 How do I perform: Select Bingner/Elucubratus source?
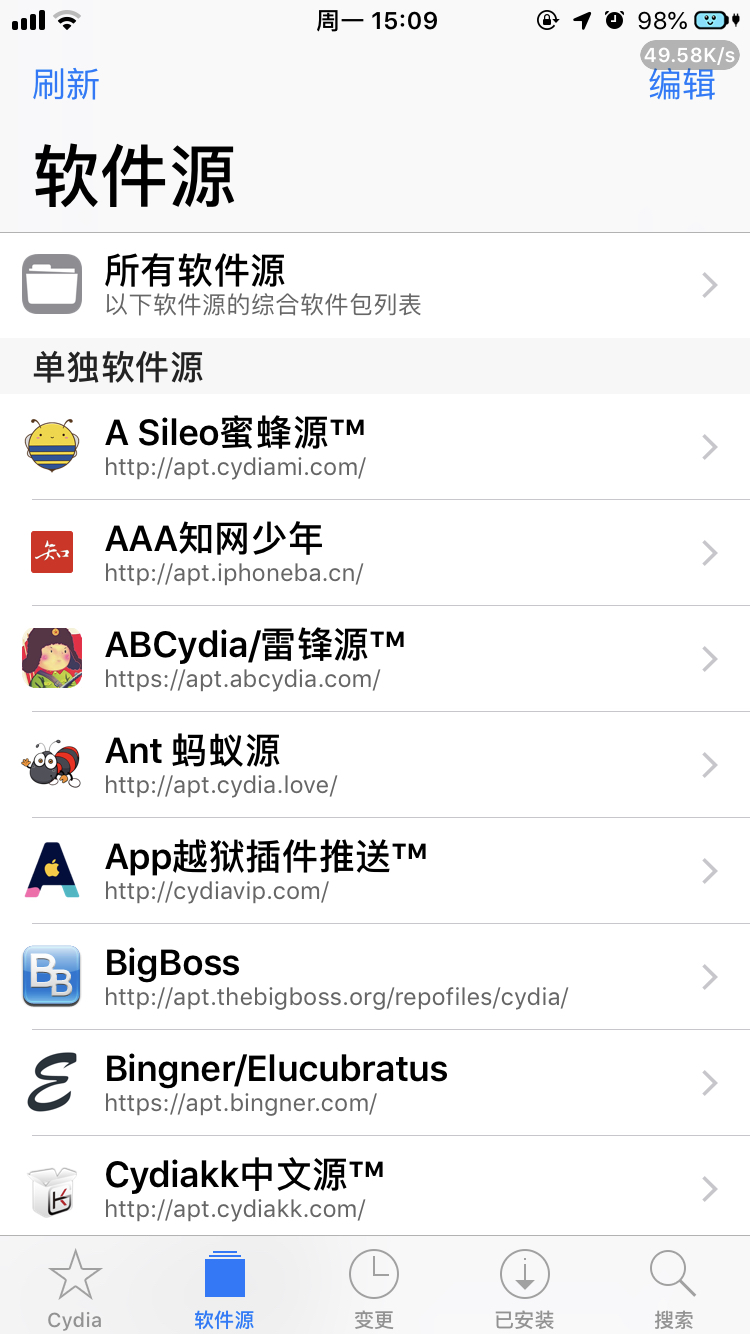375,1082
